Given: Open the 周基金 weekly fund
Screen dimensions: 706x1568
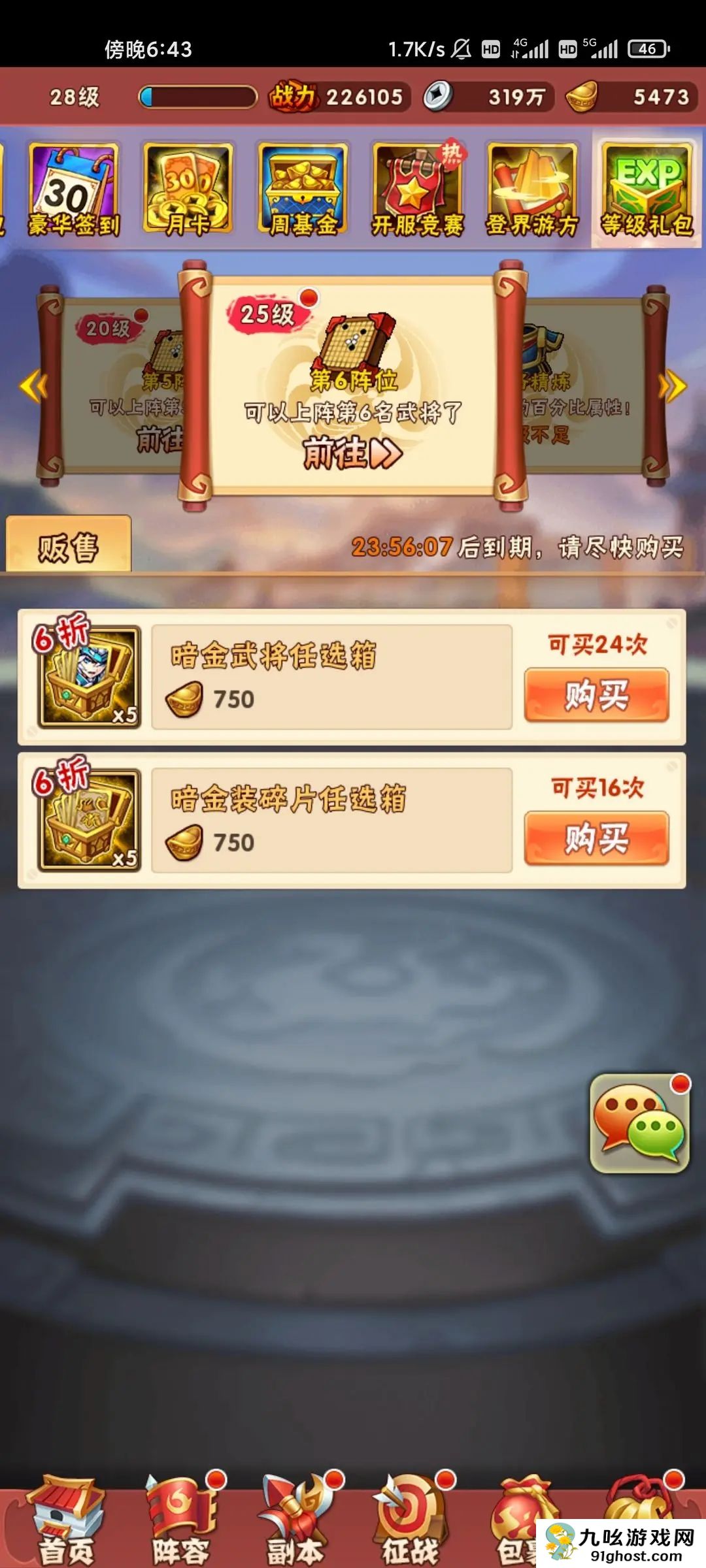Looking at the screenshot, I should coord(303,189).
